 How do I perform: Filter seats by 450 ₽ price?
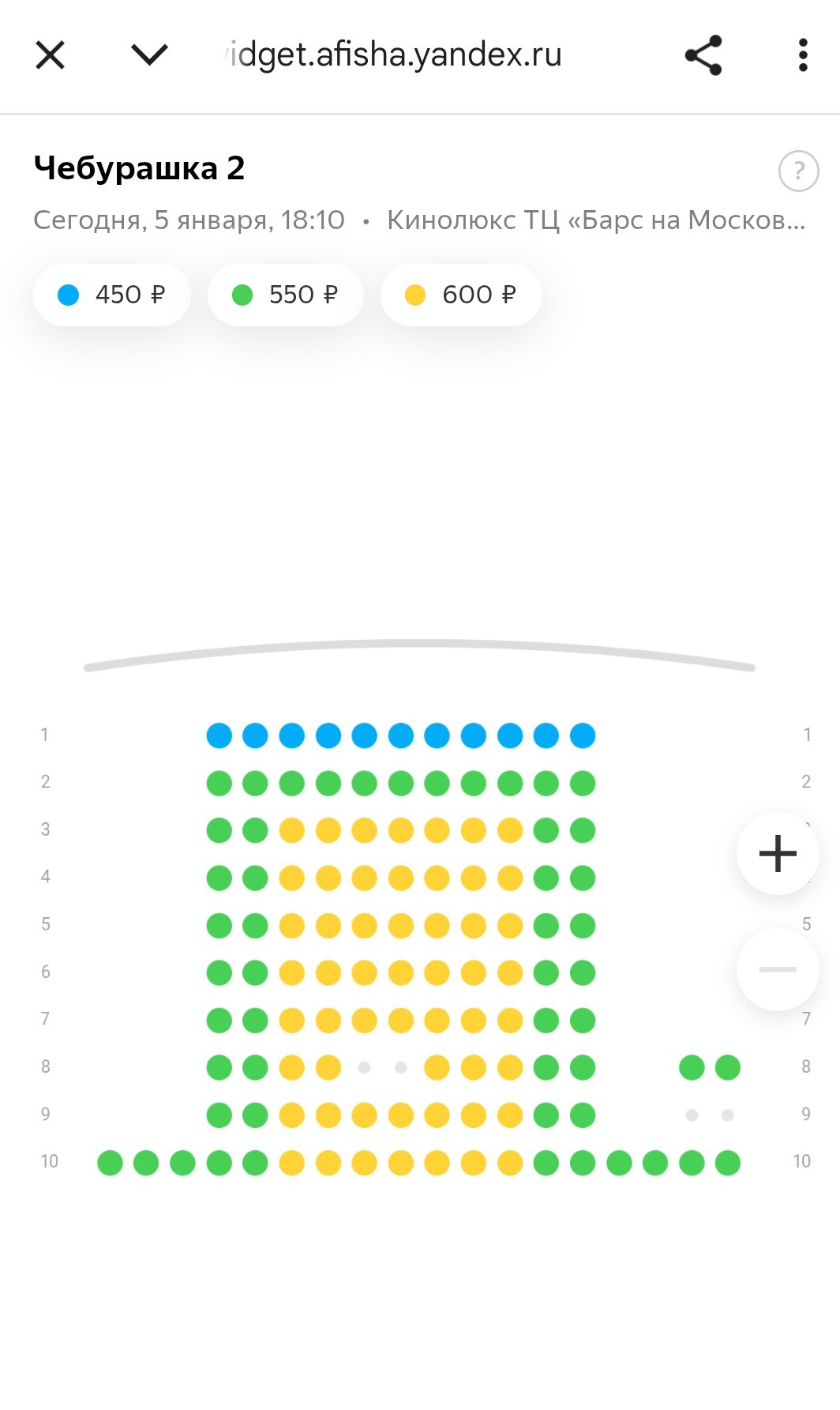coord(111,295)
